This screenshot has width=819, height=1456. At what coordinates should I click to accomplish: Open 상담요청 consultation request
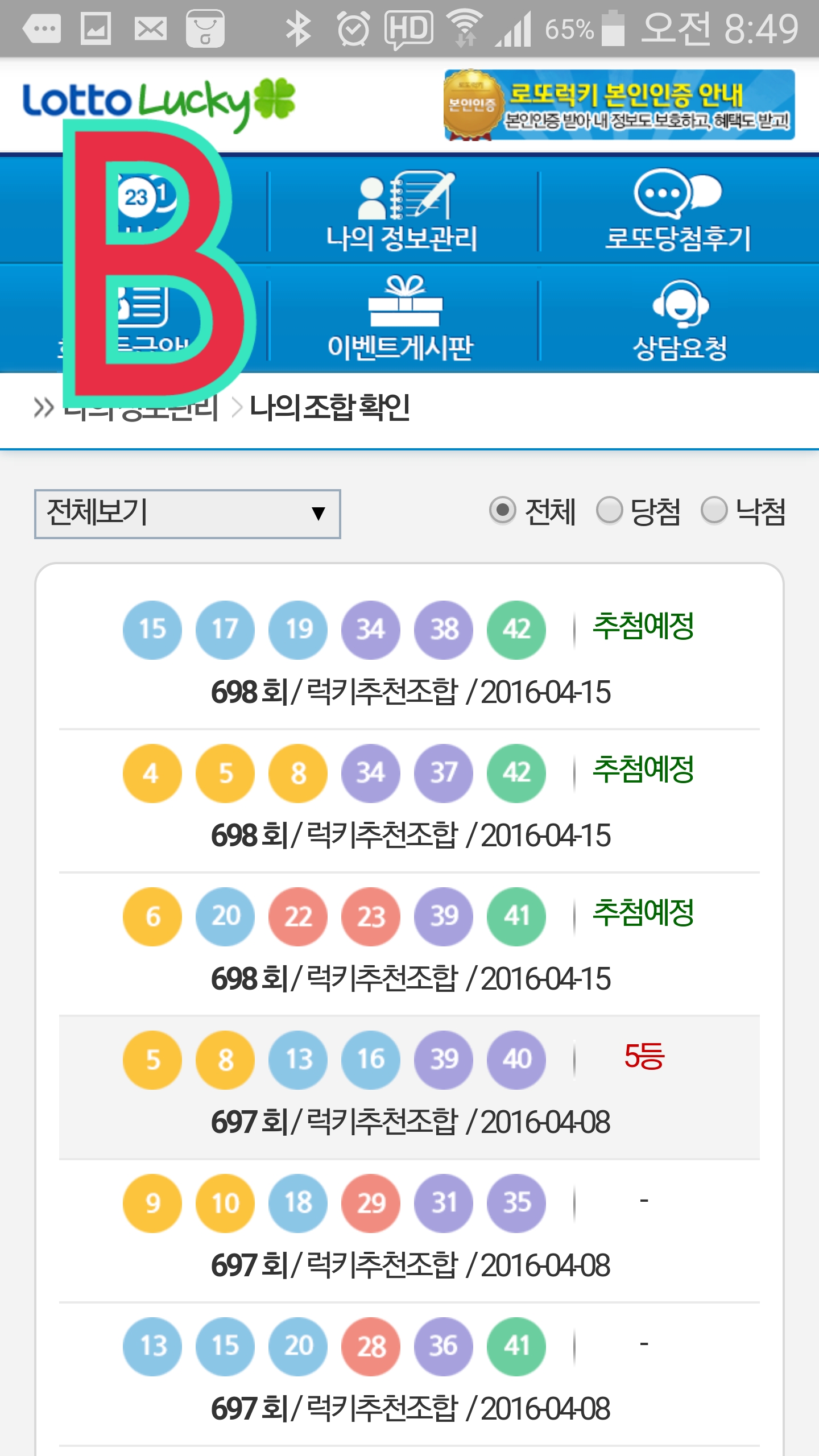click(680, 320)
